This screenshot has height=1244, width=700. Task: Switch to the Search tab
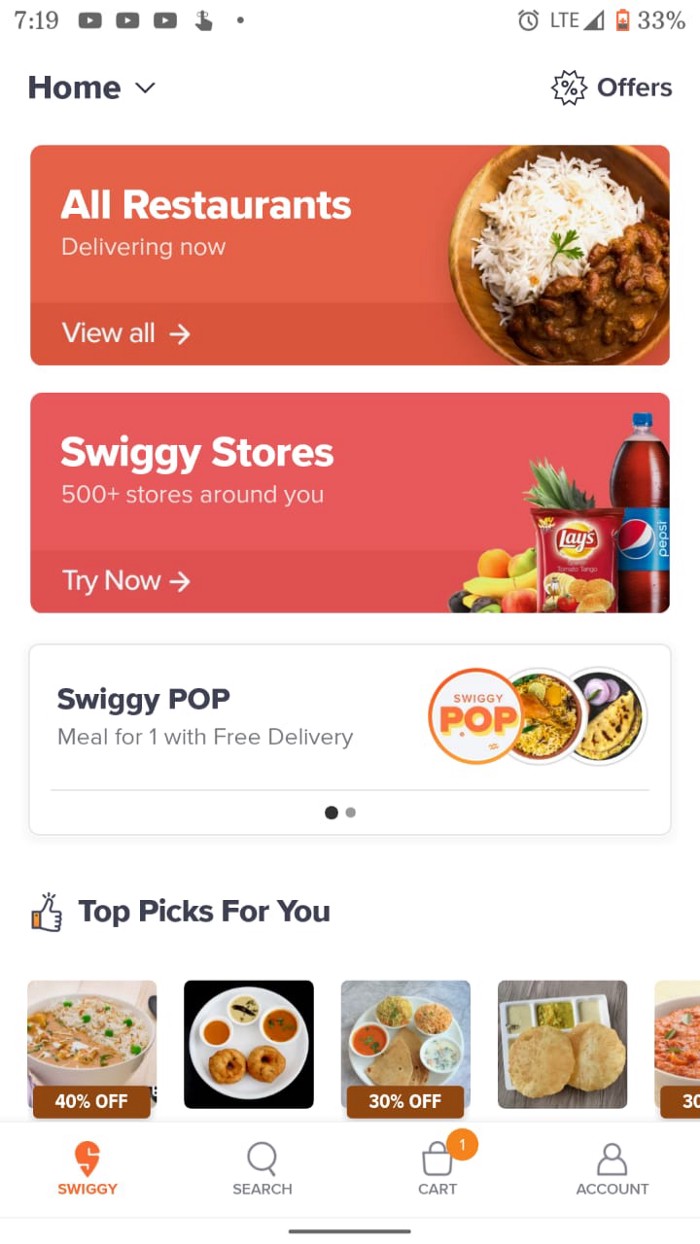pos(262,1169)
